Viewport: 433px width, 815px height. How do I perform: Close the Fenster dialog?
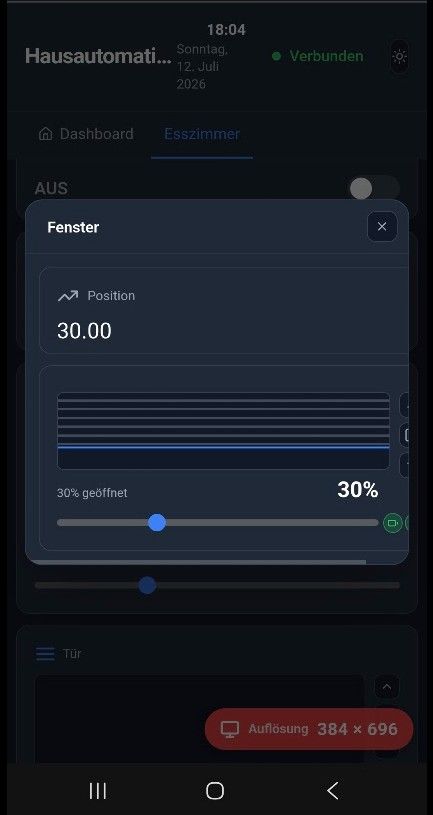point(382,227)
